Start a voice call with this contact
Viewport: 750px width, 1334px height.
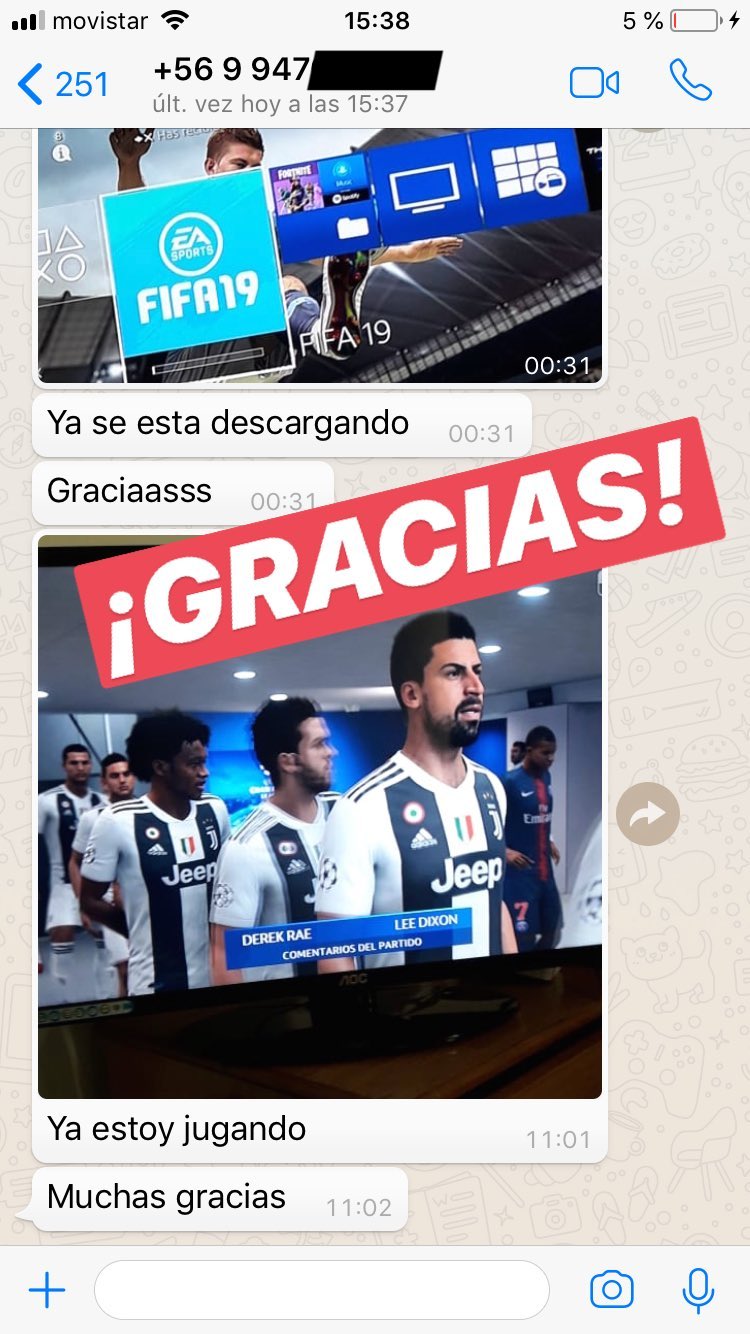coord(690,82)
